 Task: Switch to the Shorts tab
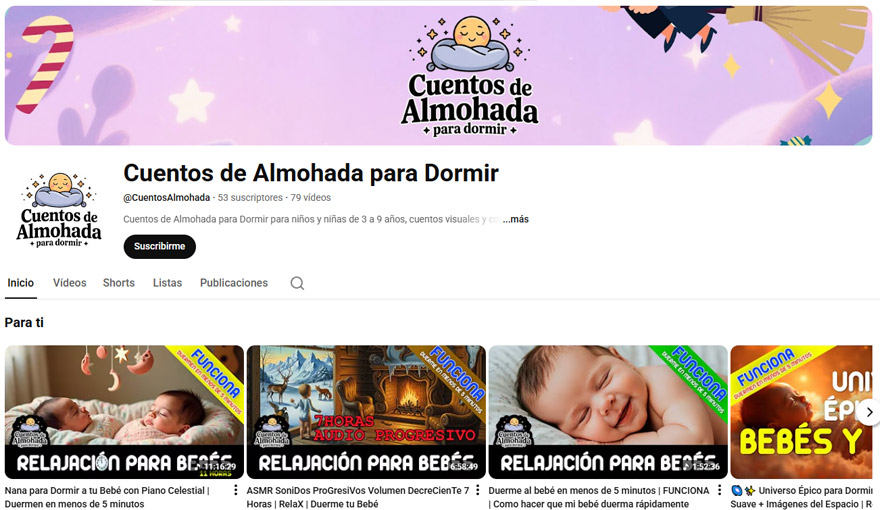click(118, 283)
